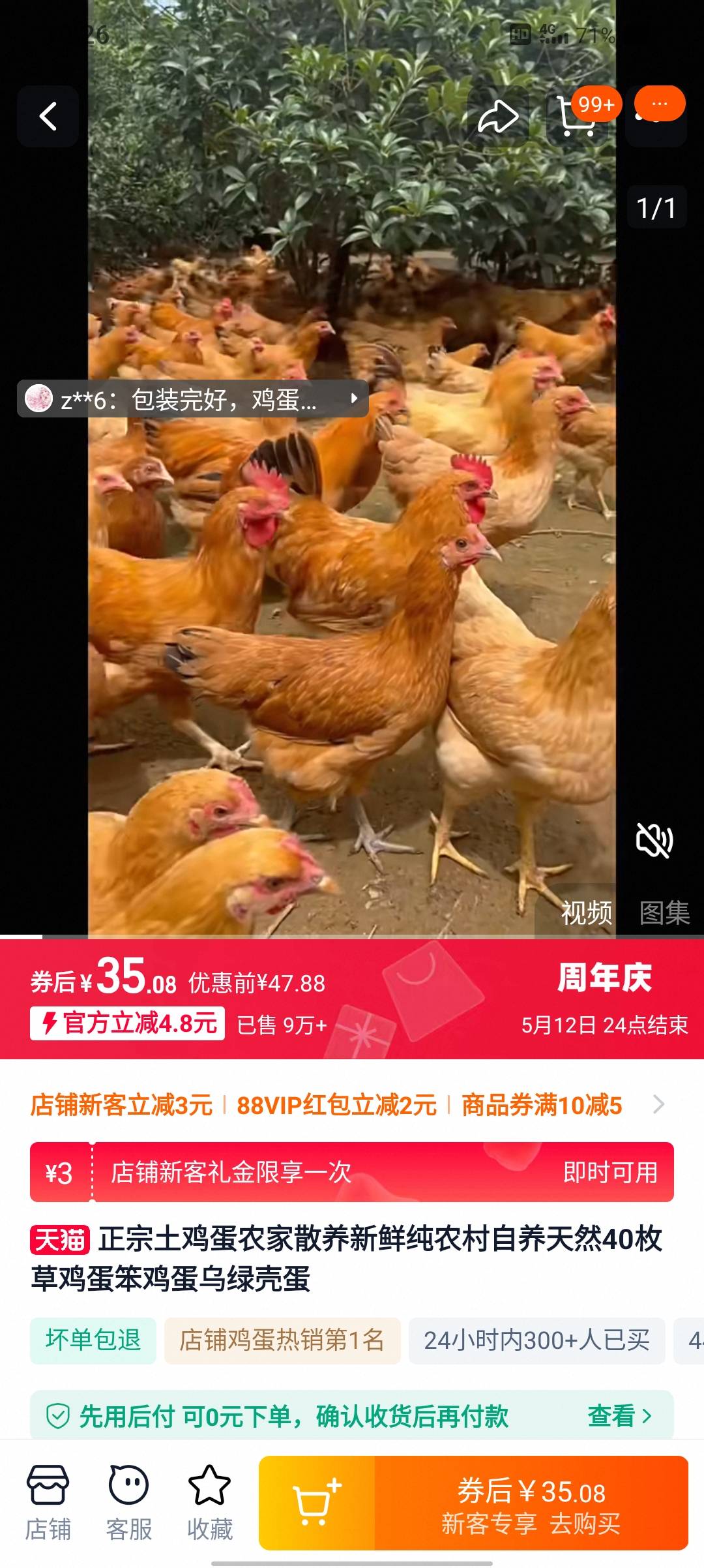Open the more options menu
This screenshot has height=1568, width=704.
point(658,106)
